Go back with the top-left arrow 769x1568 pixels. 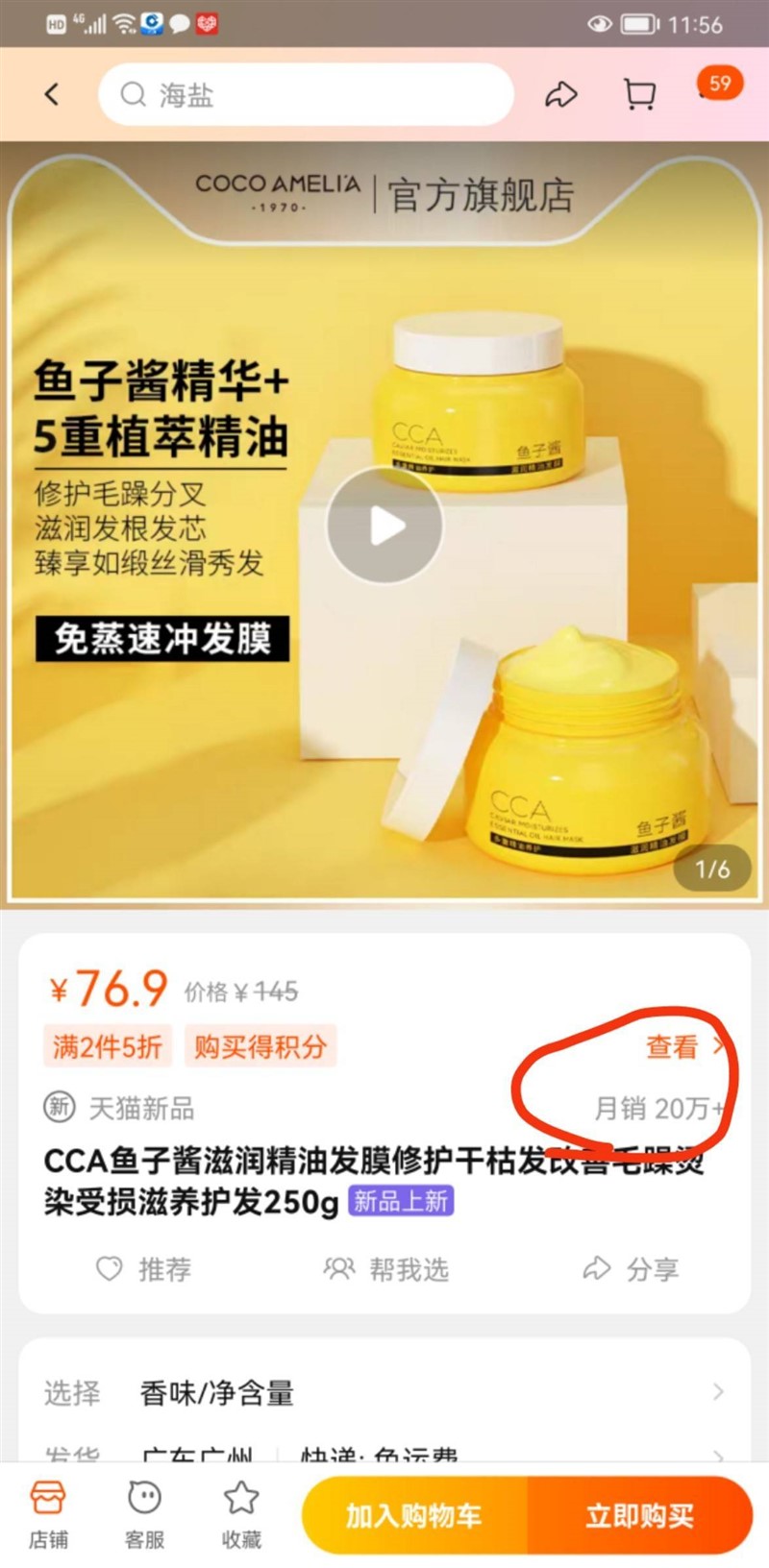click(x=52, y=94)
